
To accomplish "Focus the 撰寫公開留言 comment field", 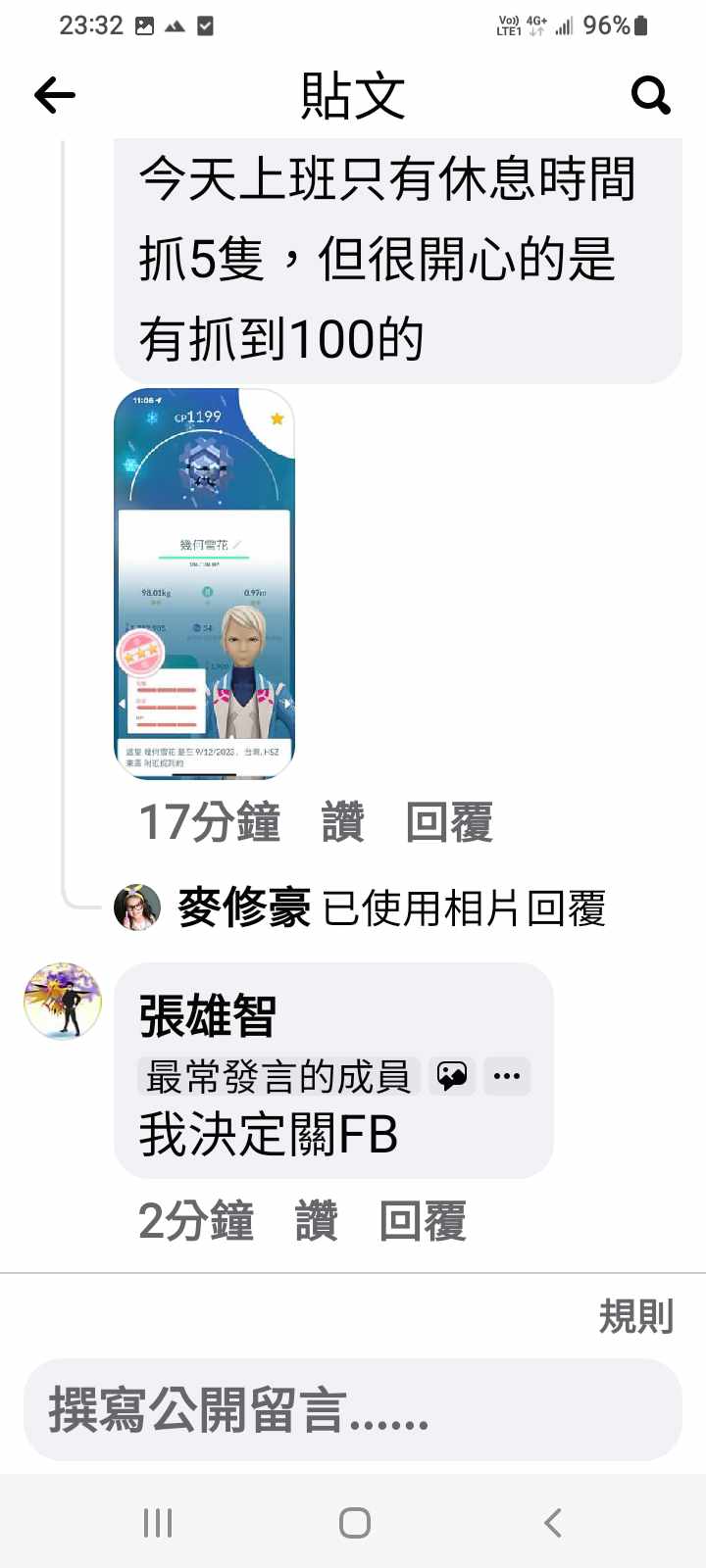I will pyautogui.click(x=353, y=1410).
